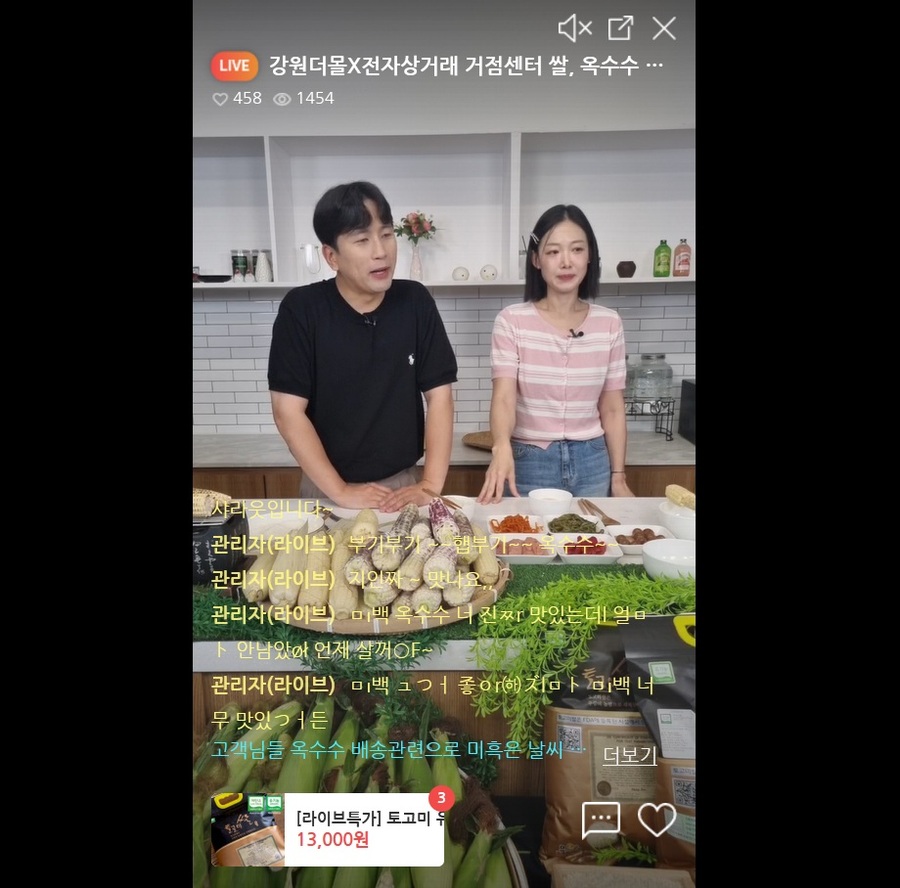Open the chat message icon

pos(601,820)
